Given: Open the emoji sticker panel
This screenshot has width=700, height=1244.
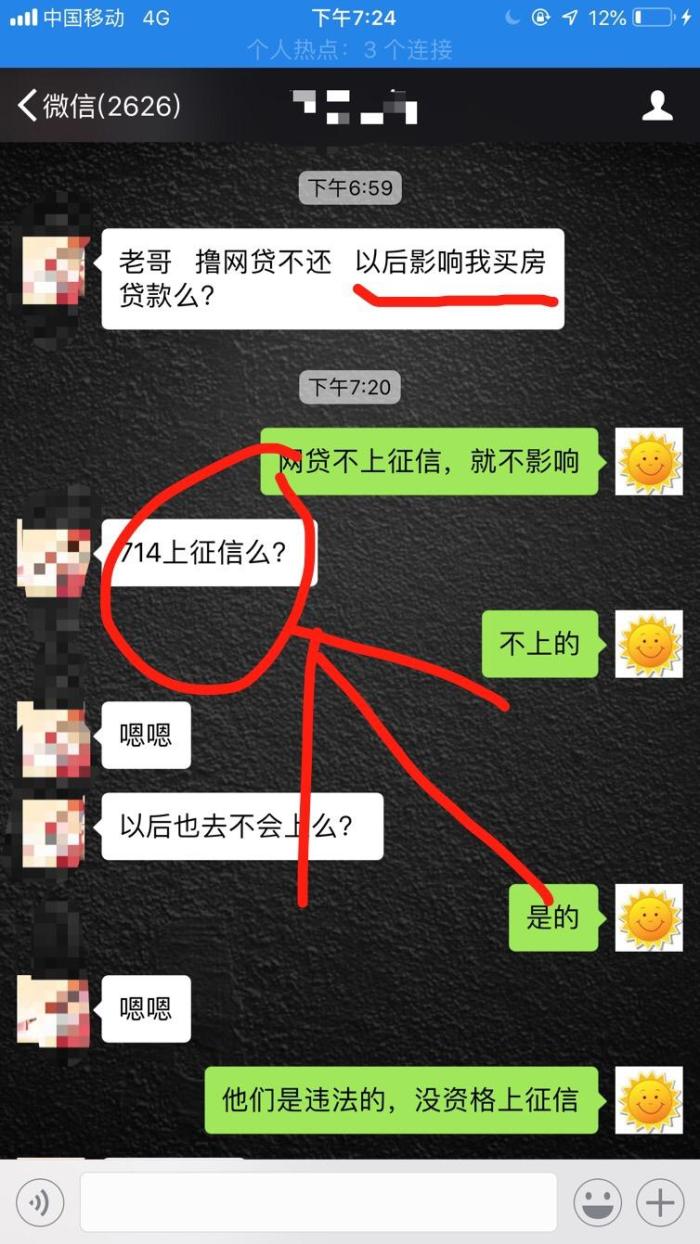Looking at the screenshot, I should point(598,1201).
